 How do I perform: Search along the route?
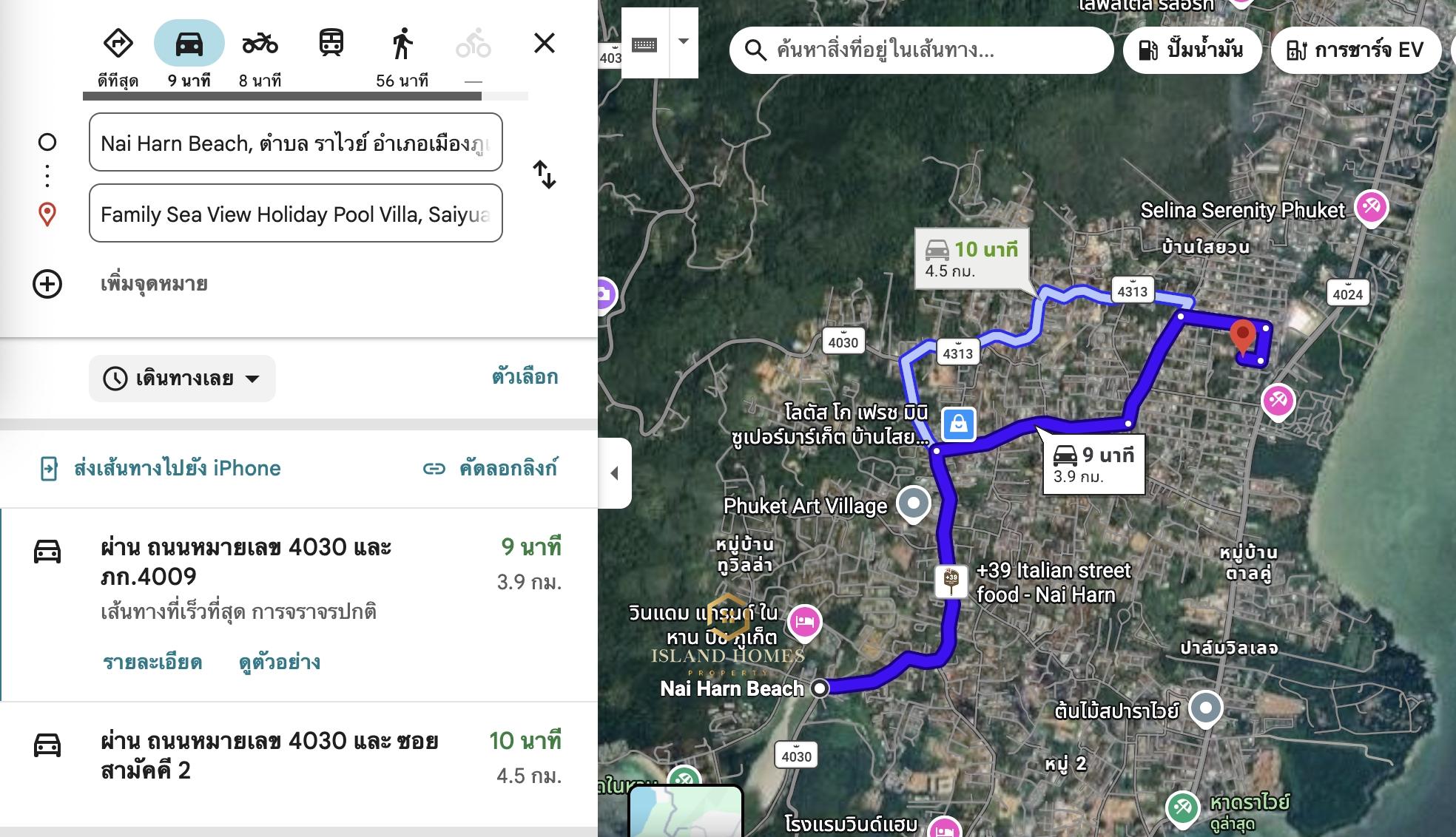(921, 50)
